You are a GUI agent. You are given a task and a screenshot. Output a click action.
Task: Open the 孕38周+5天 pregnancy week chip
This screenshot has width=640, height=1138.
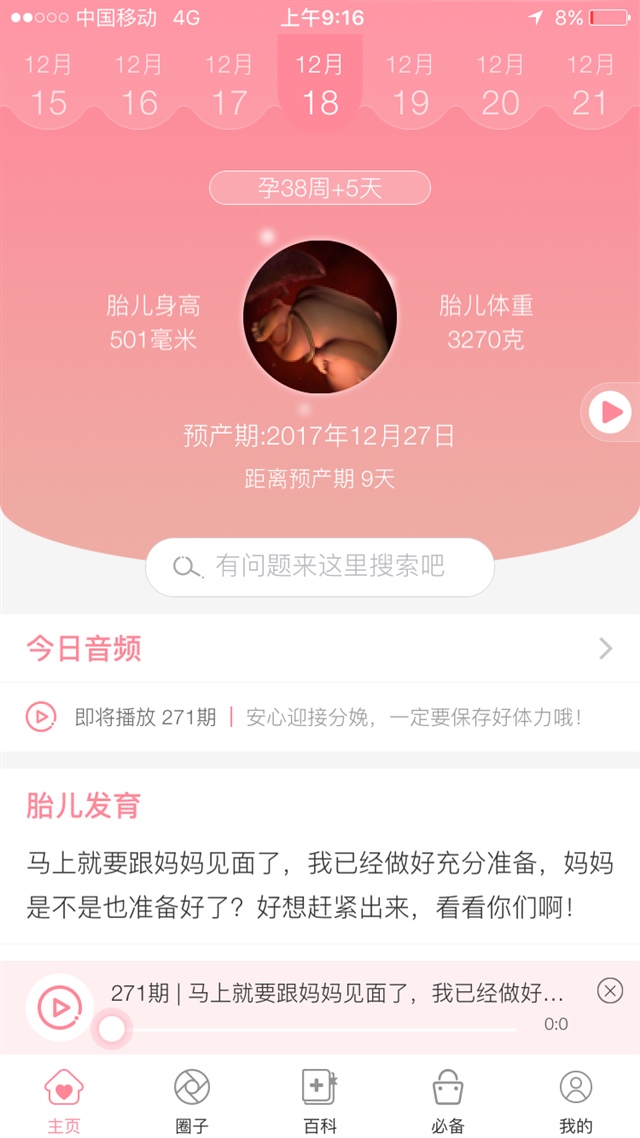pos(320,188)
